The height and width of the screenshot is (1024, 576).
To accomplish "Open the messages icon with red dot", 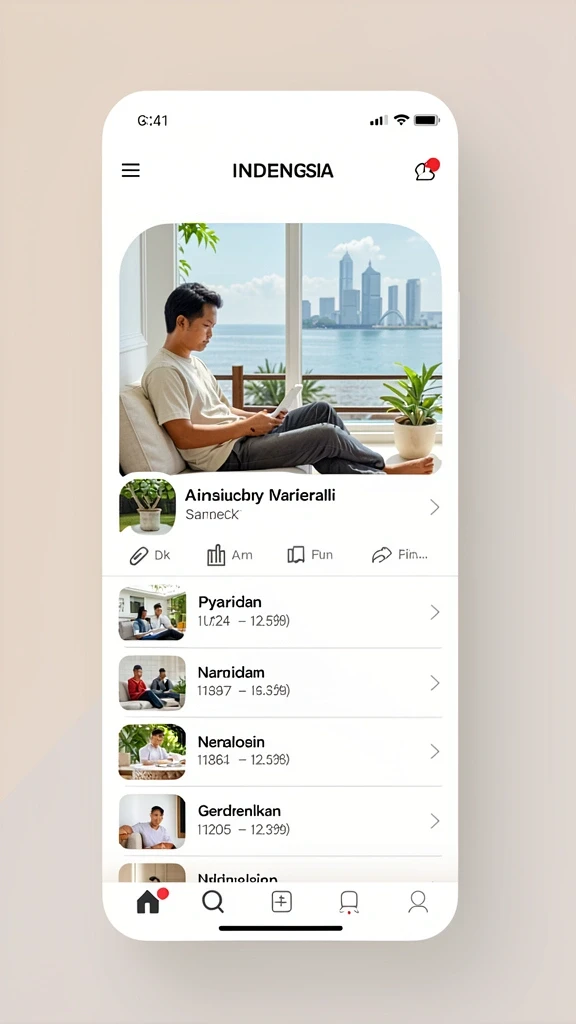I will (x=427, y=169).
